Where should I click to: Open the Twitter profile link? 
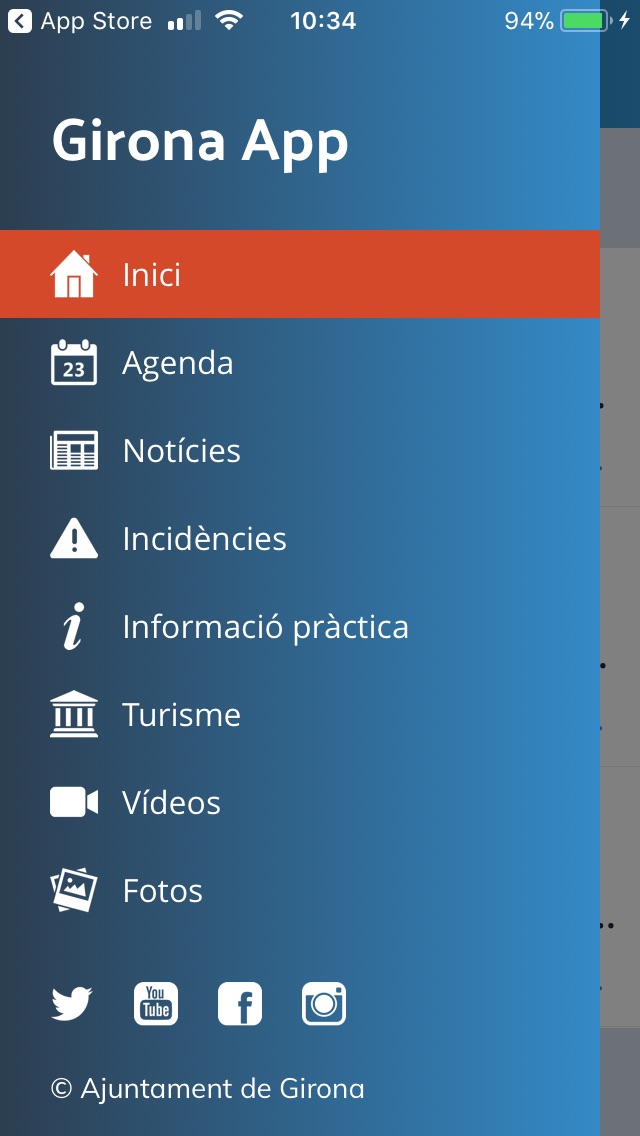tap(72, 1004)
